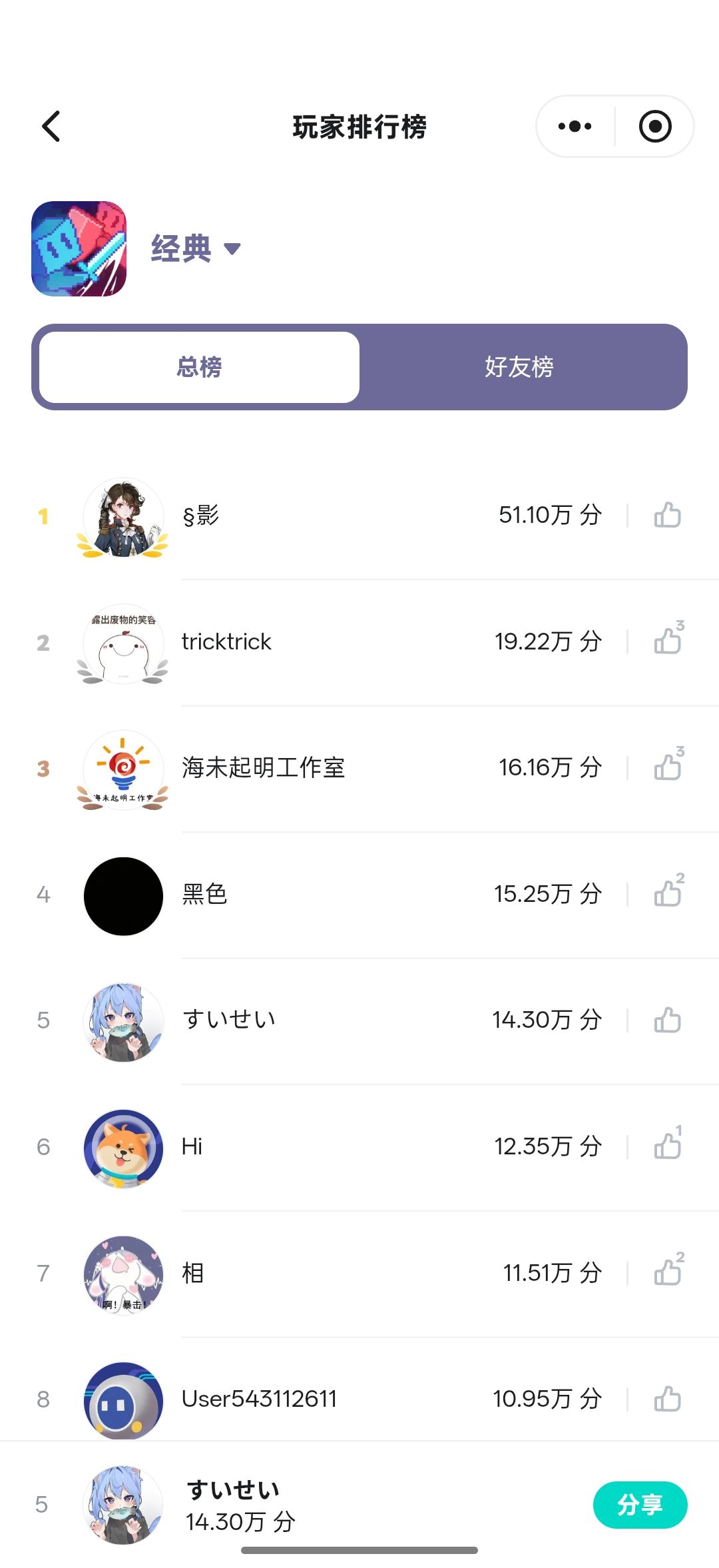
Task: Like User543112611's score
Action: 667,1399
